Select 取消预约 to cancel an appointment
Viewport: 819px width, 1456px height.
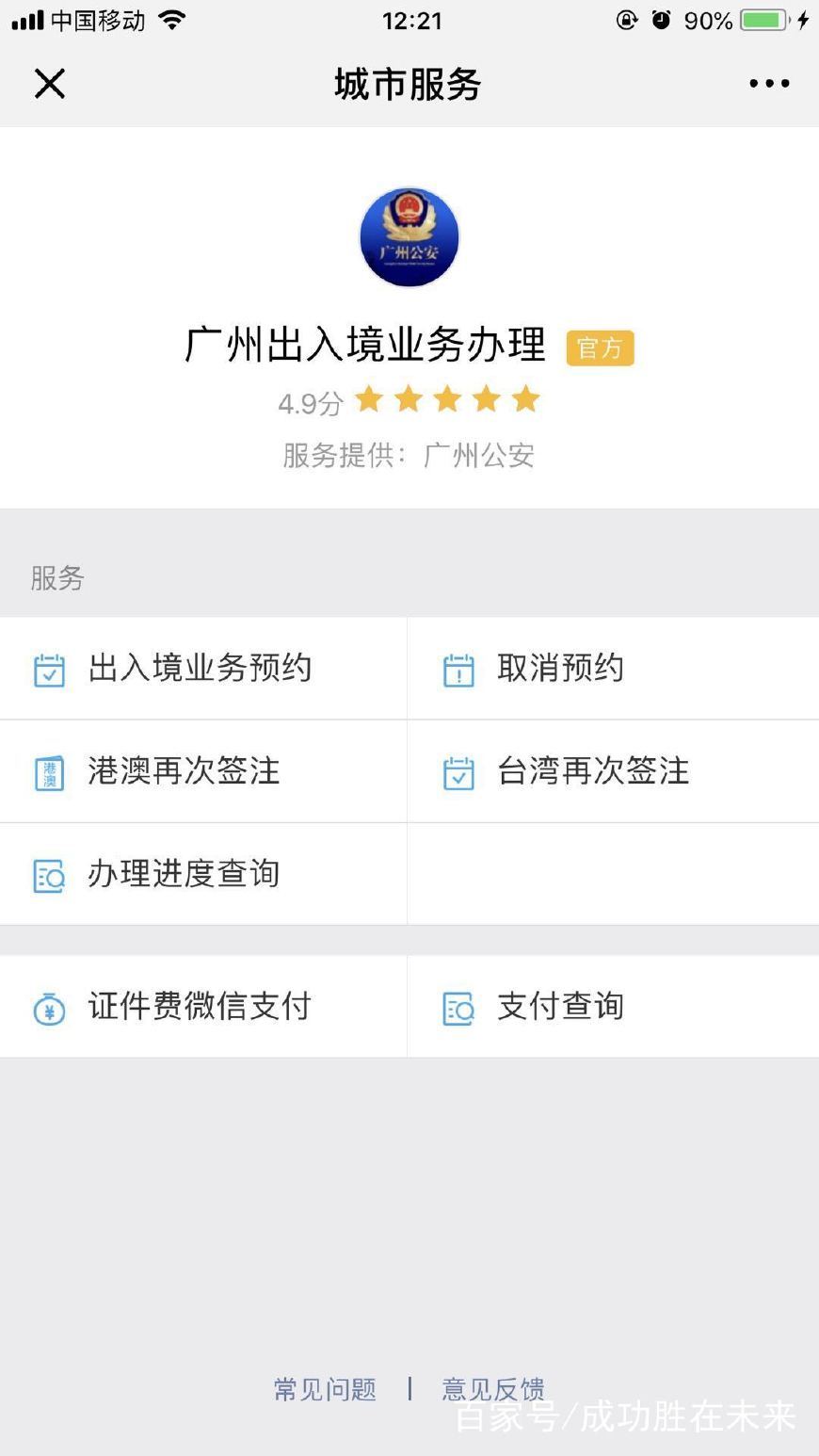tap(559, 669)
